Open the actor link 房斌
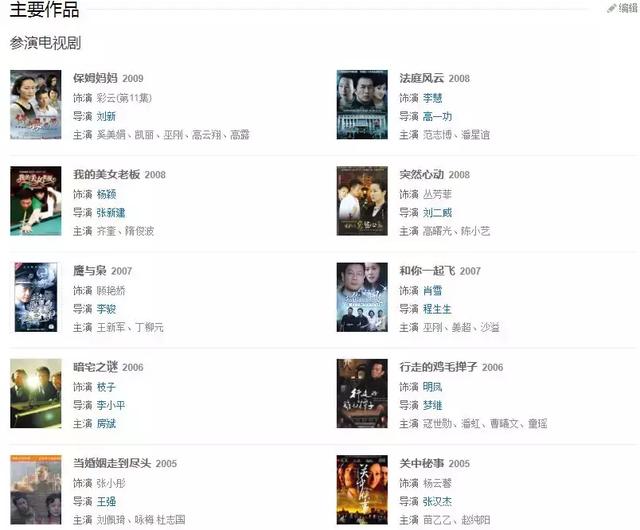Viewport: 640px width, 530px height. pyautogui.click(x=106, y=424)
